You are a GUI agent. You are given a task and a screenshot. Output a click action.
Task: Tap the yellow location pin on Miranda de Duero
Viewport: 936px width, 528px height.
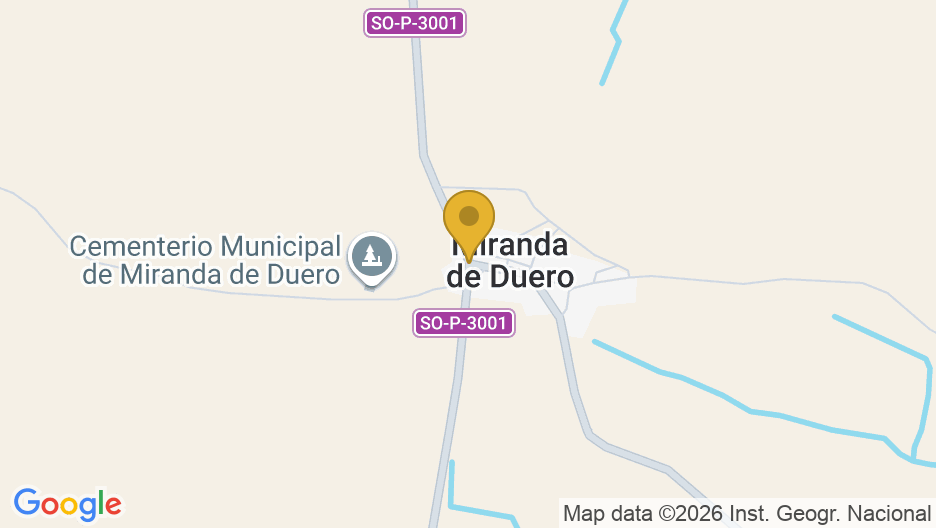click(468, 219)
